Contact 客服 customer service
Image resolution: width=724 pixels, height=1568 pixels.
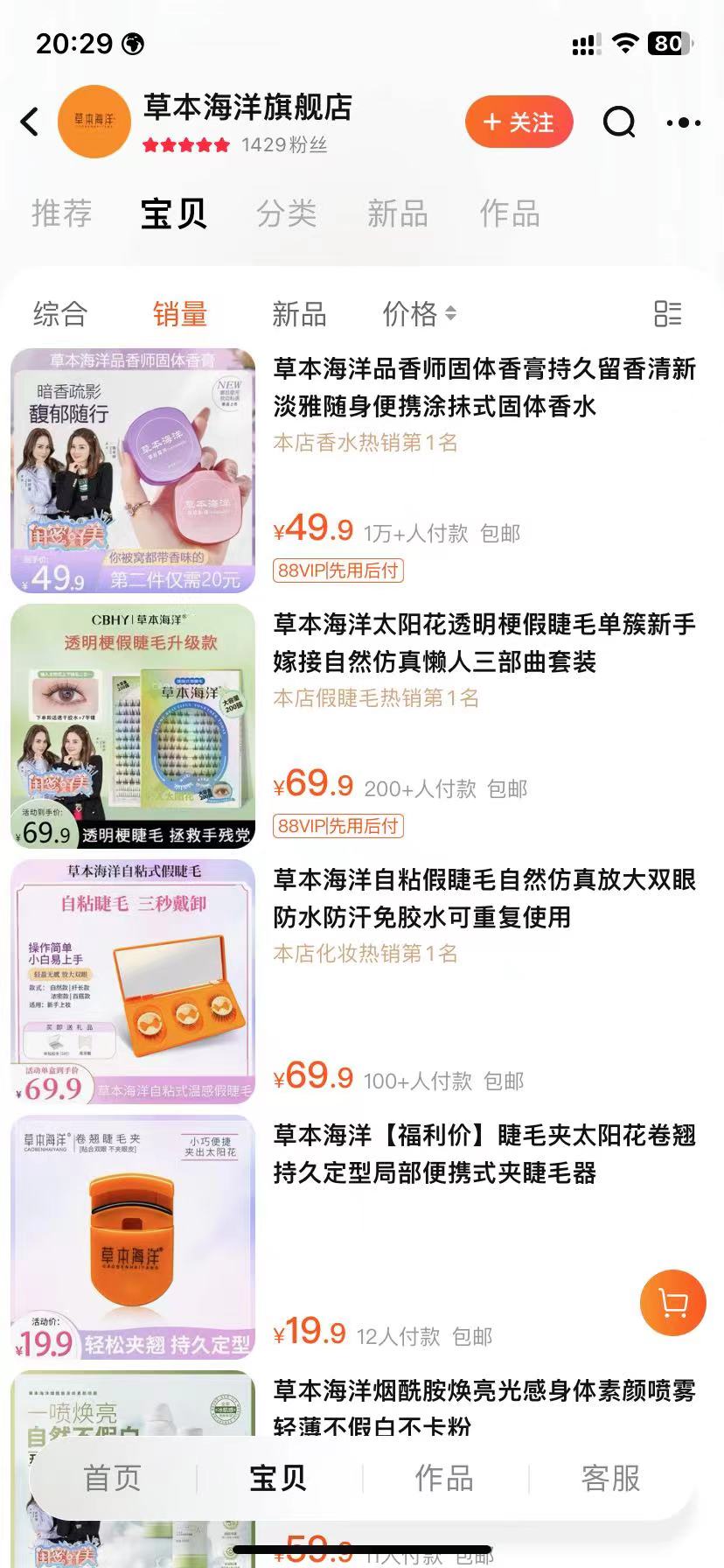coord(610,1478)
